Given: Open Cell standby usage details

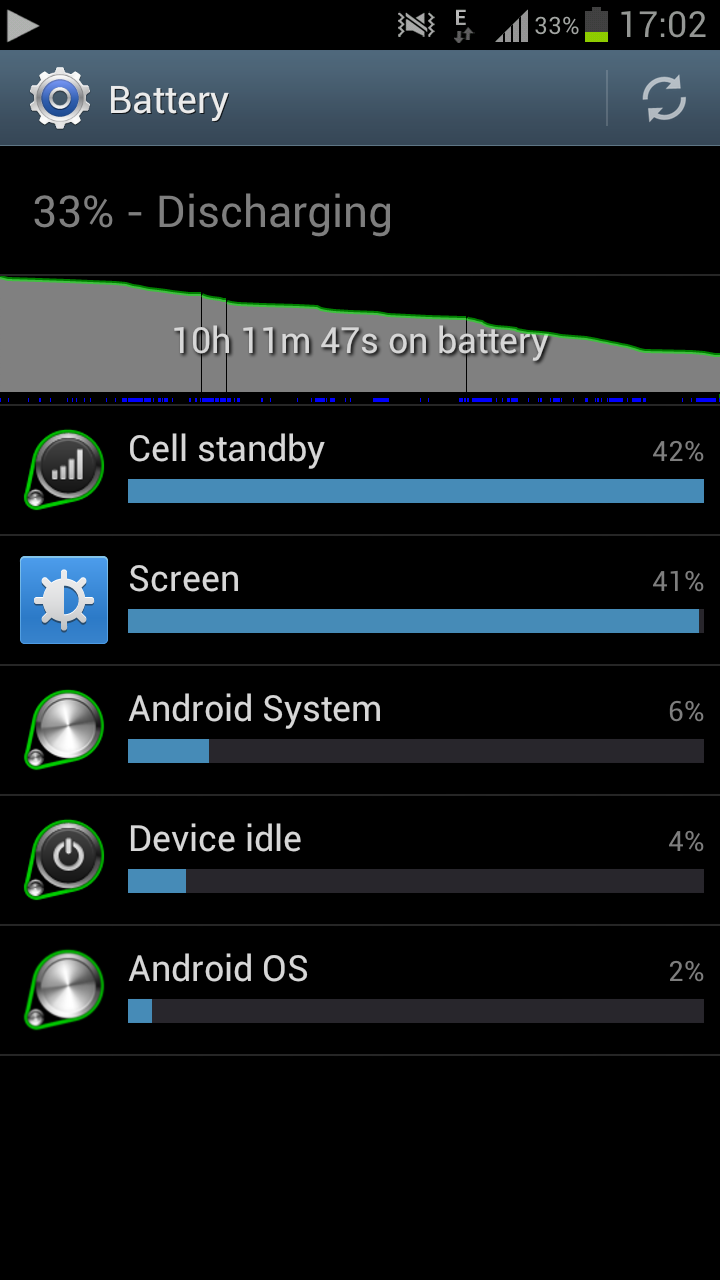Looking at the screenshot, I should (x=360, y=470).
